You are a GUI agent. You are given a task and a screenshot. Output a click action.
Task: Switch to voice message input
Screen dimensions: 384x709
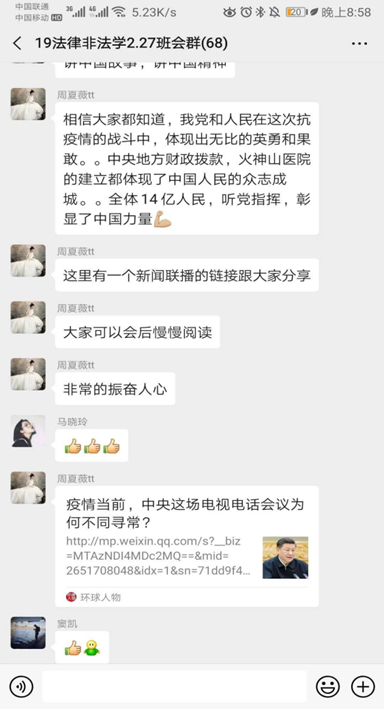tap(21, 686)
